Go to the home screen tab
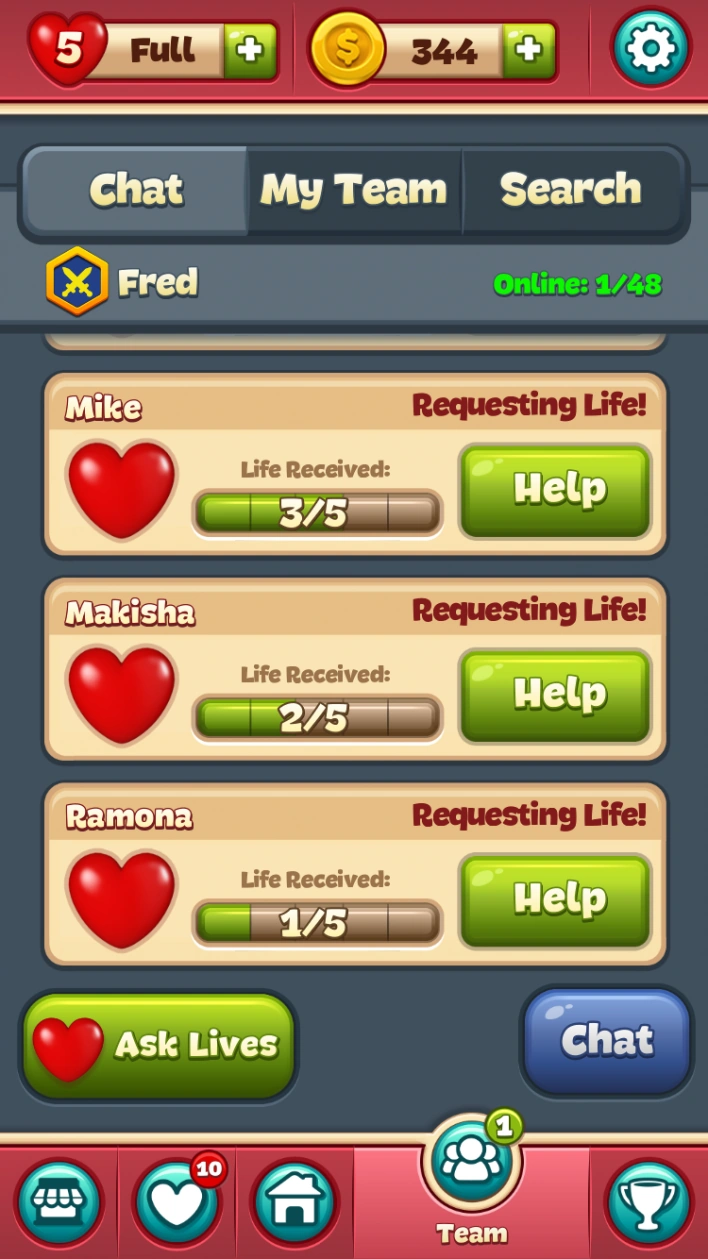Screen dimensions: 708x1259 pyautogui.click(x=295, y=1203)
